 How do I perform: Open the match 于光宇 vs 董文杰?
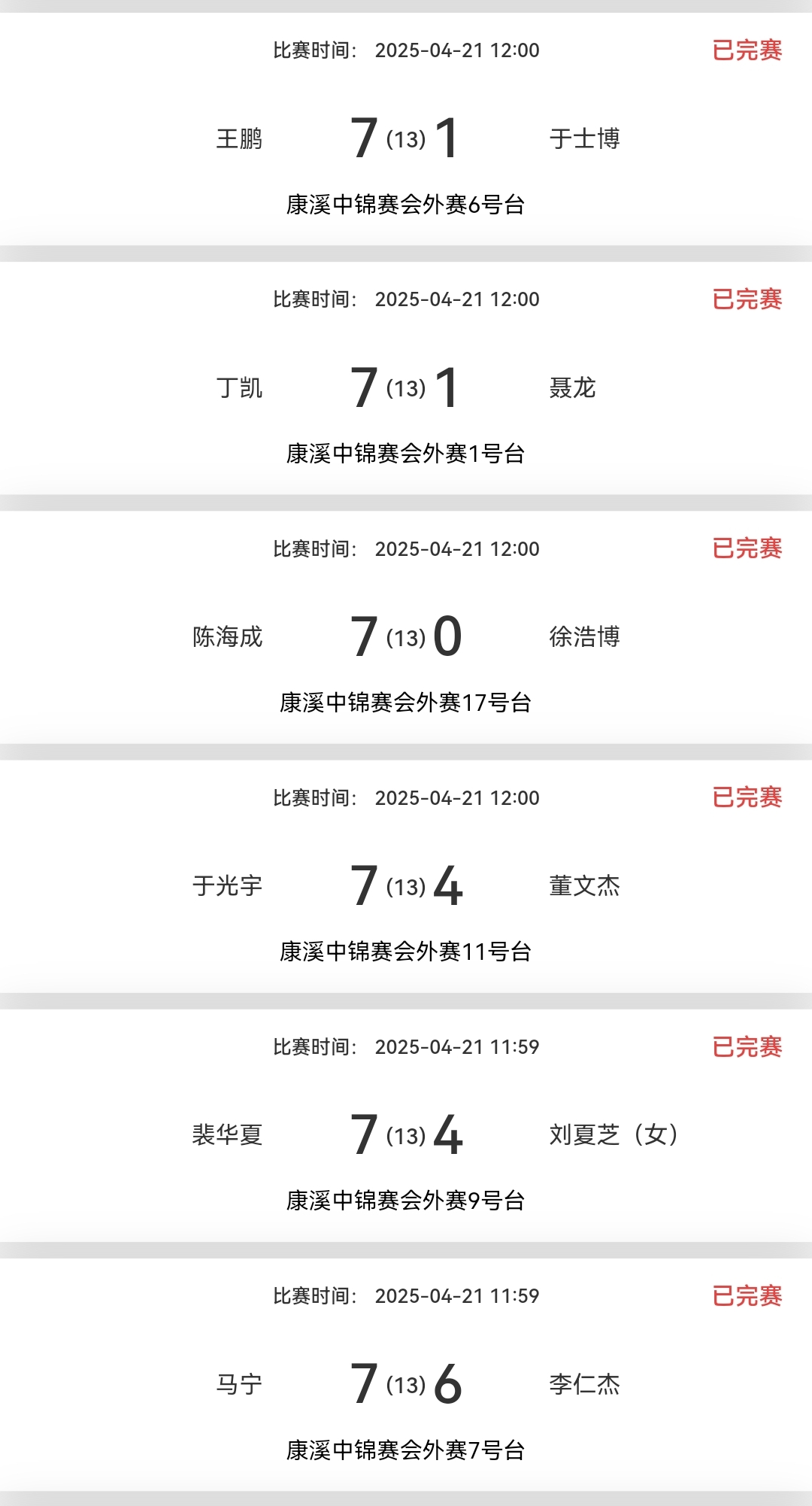(406, 885)
